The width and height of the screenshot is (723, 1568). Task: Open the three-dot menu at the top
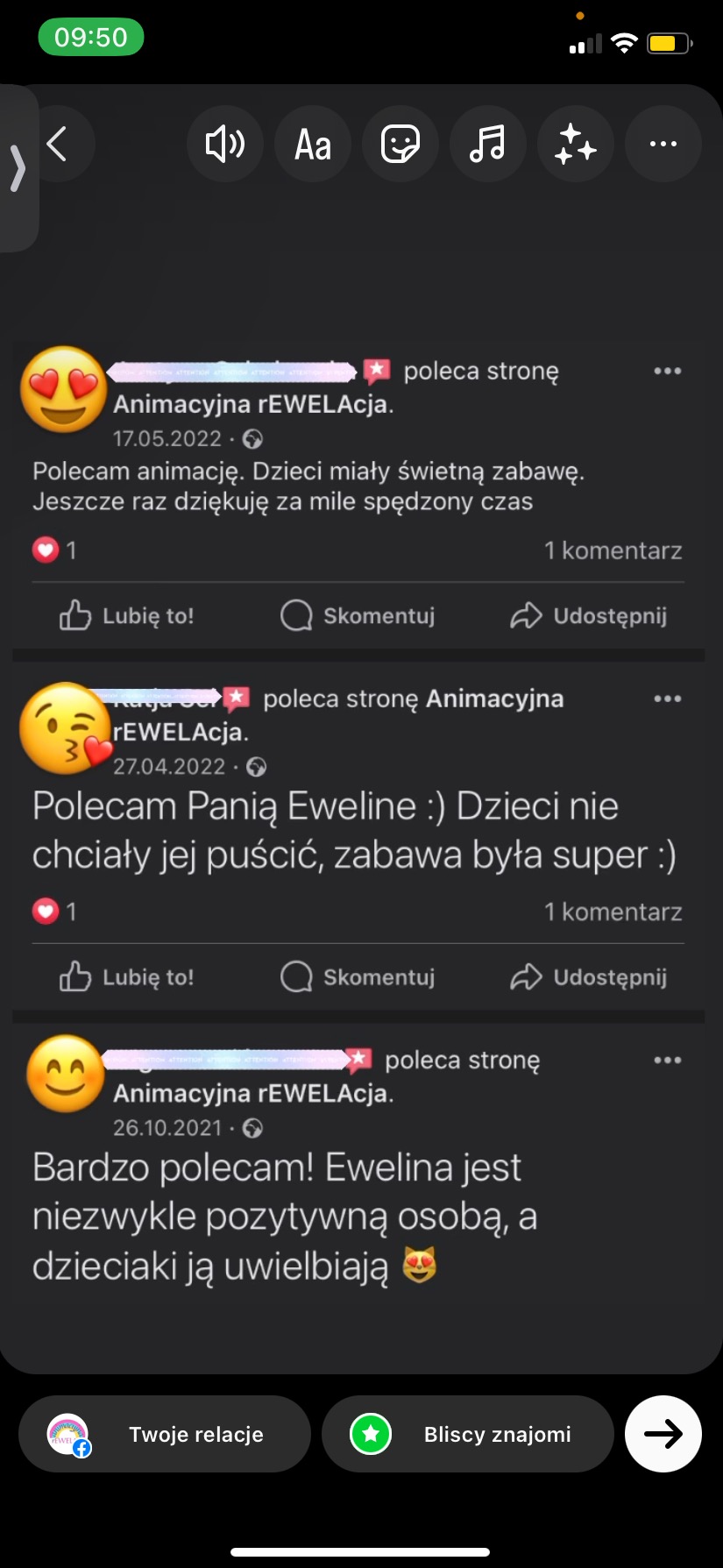663,143
